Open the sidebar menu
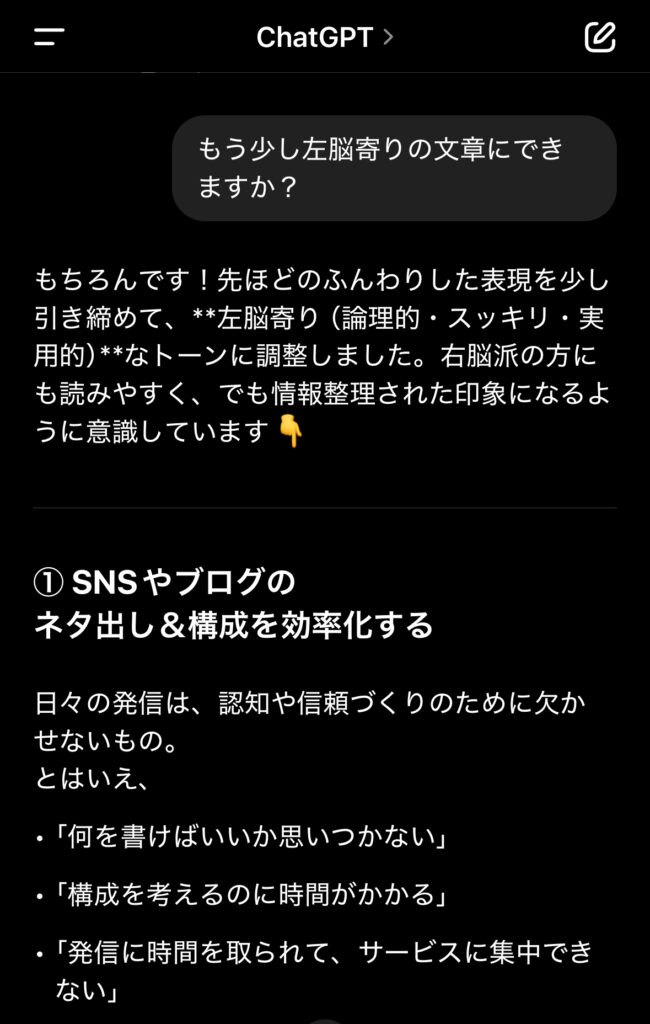Viewport: 650px width, 1024px height. coord(48,38)
